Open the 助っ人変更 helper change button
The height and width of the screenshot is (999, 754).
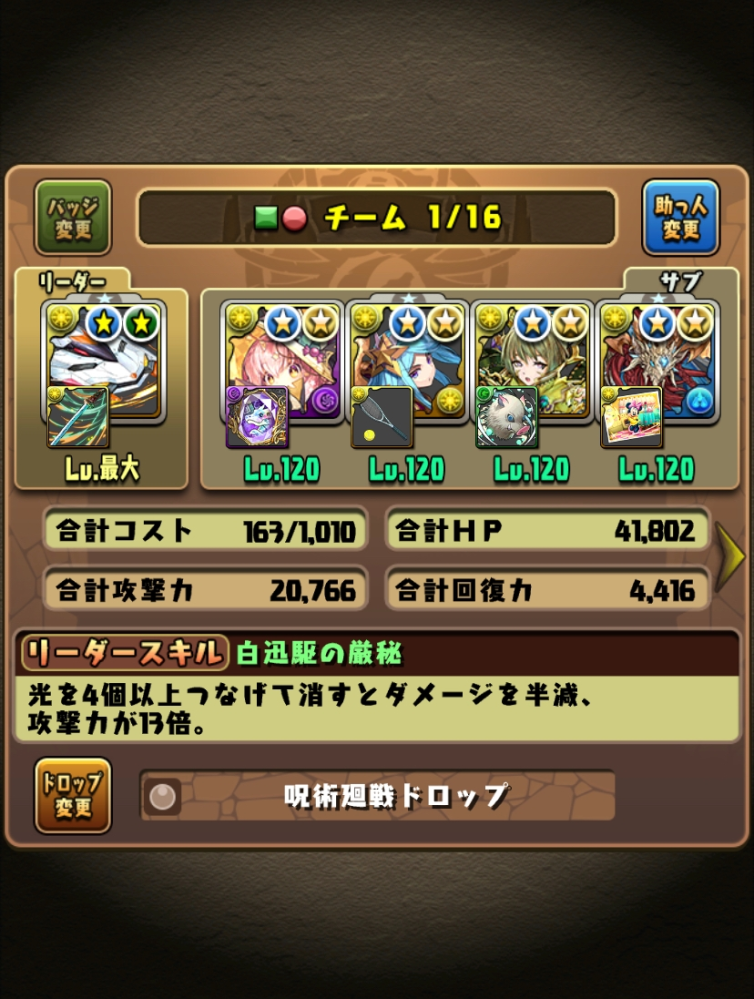click(x=680, y=217)
